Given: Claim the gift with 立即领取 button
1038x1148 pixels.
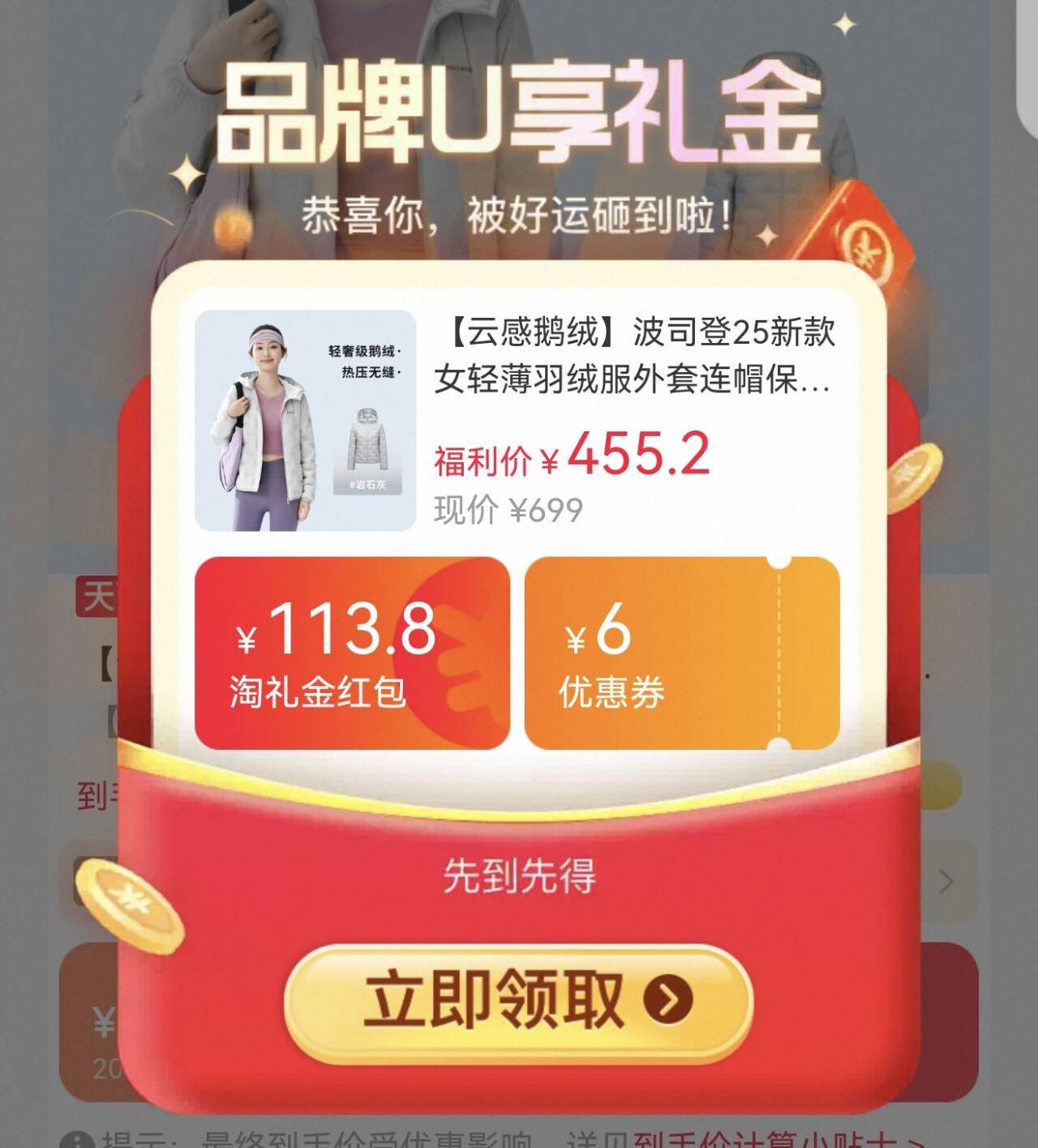Looking at the screenshot, I should (519, 1001).
